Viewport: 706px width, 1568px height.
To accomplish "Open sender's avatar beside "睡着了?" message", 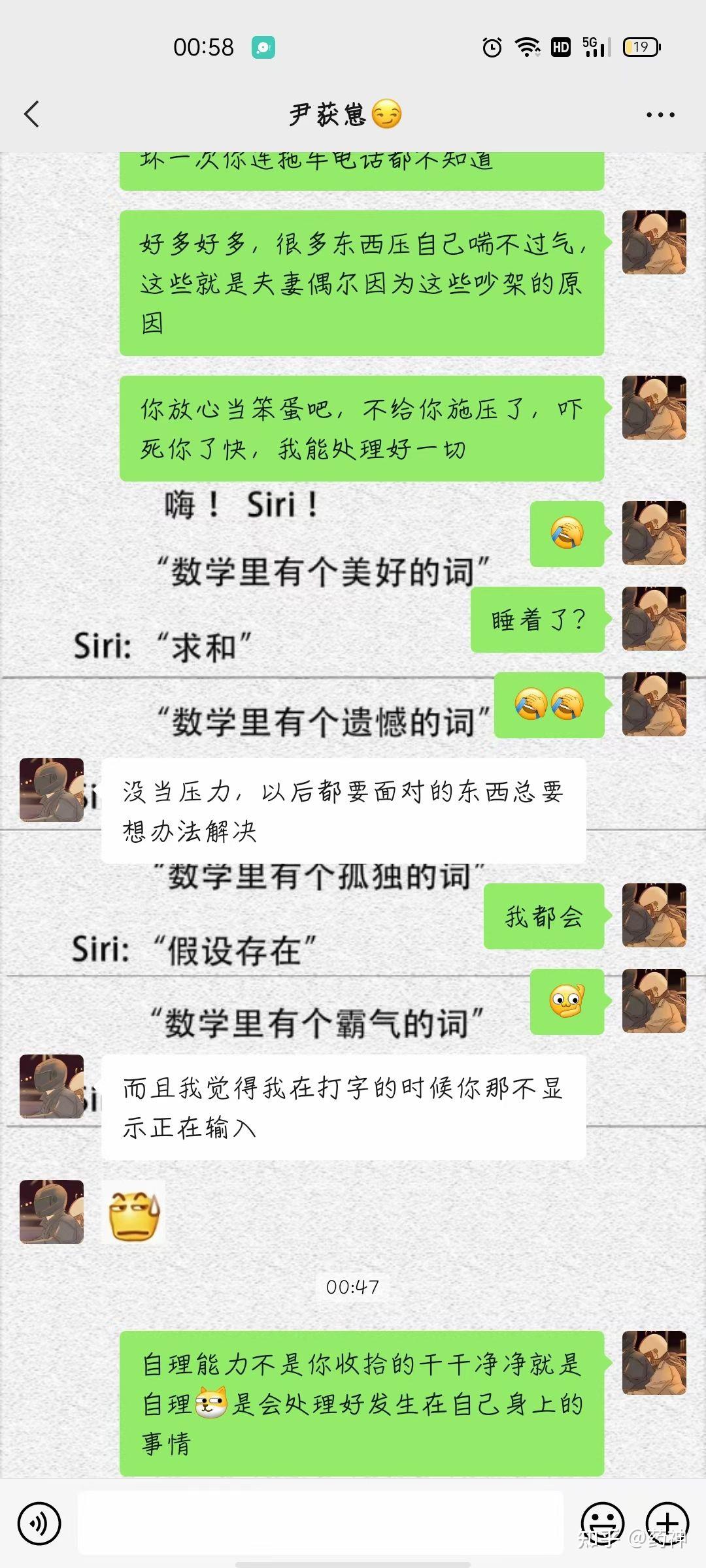I will click(x=654, y=618).
